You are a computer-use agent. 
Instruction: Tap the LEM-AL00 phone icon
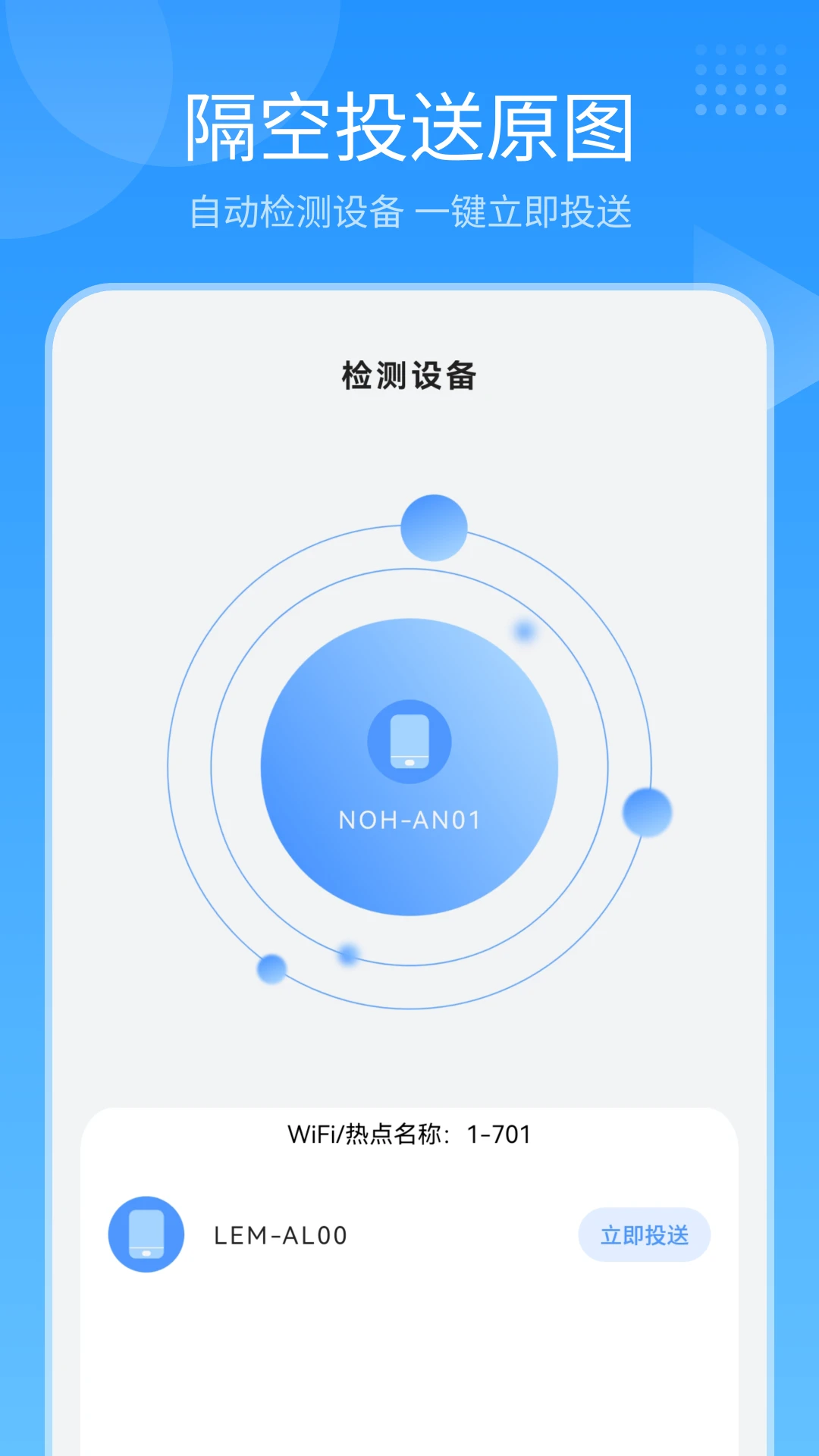(x=146, y=1233)
